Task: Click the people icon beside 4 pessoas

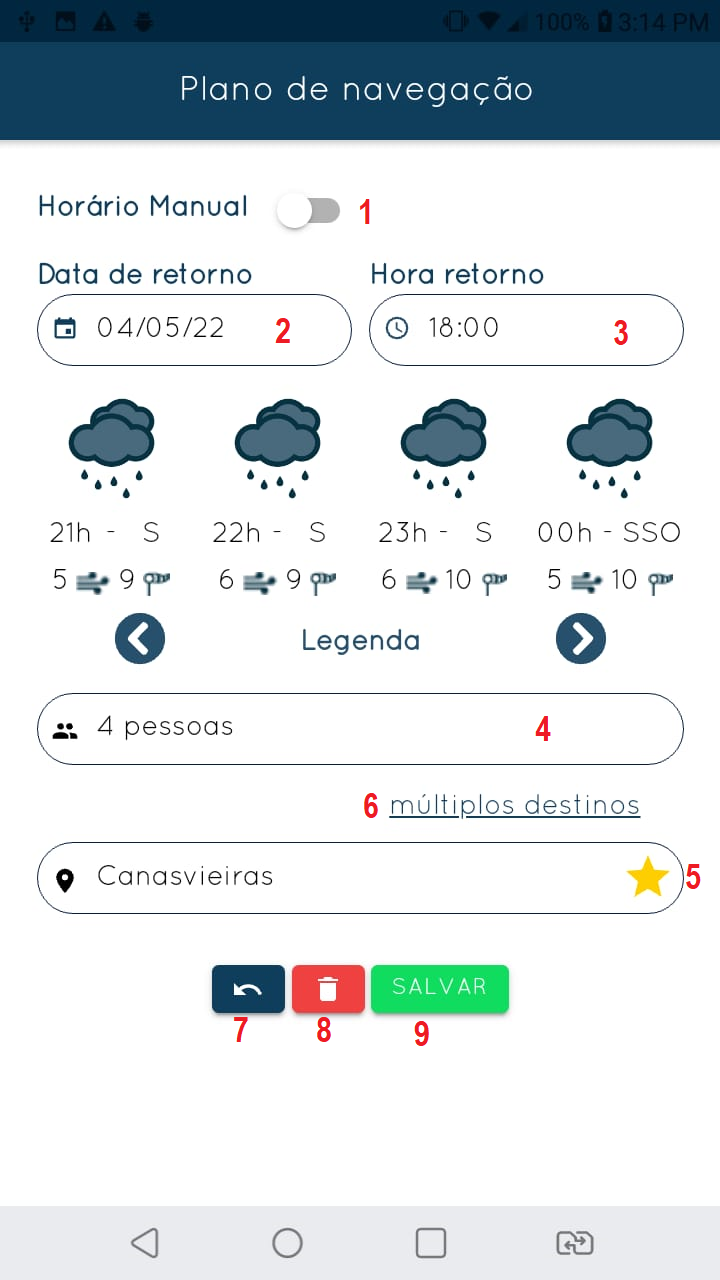Action: [x=66, y=728]
